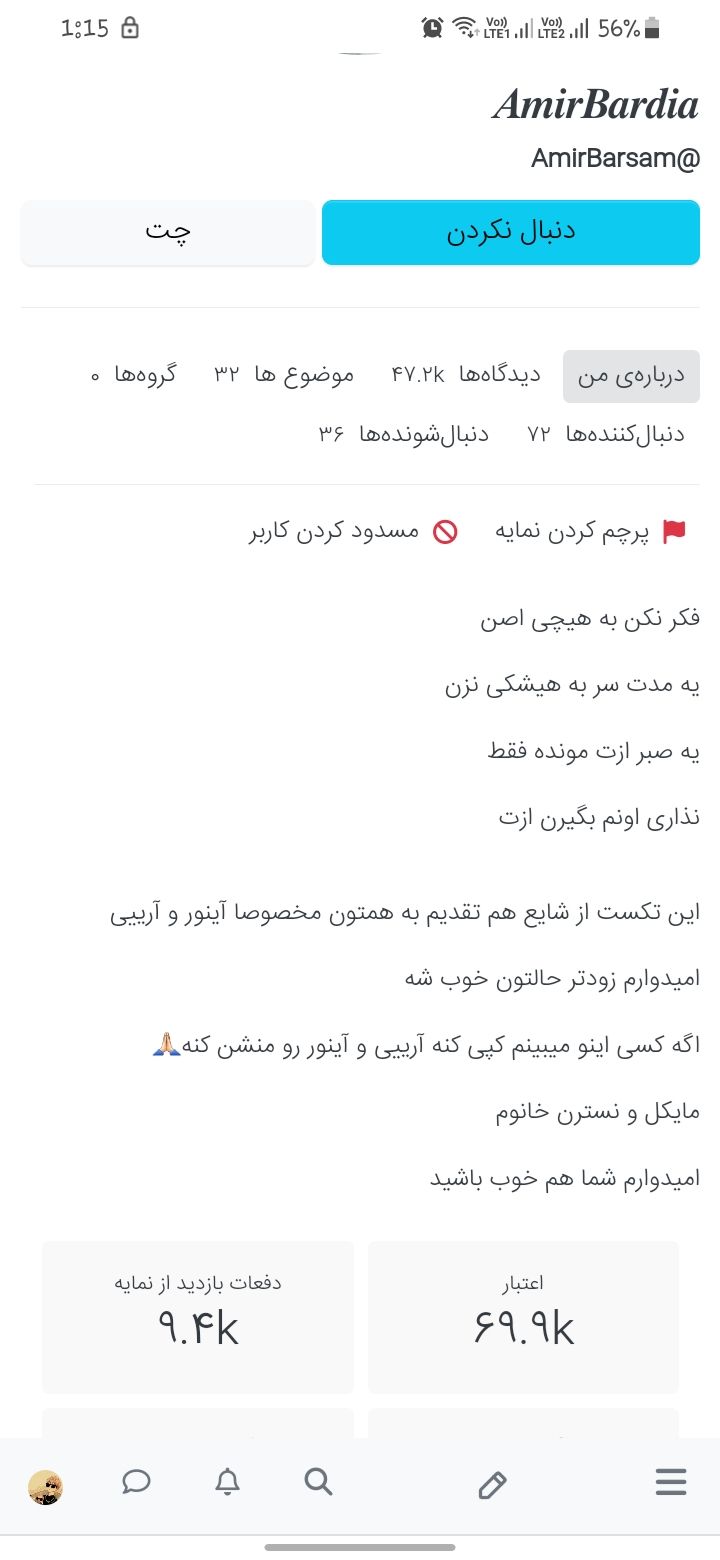Open the notifications bell
This screenshot has height=1560, width=720.
coord(228,1482)
